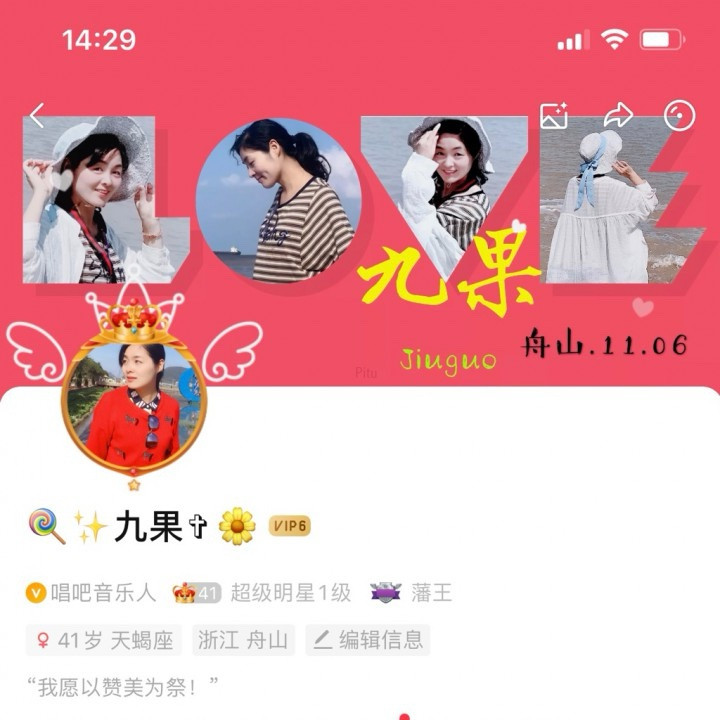View the 唱吧音乐人 badge details
This screenshot has width=720, height=720.
click(x=91, y=593)
